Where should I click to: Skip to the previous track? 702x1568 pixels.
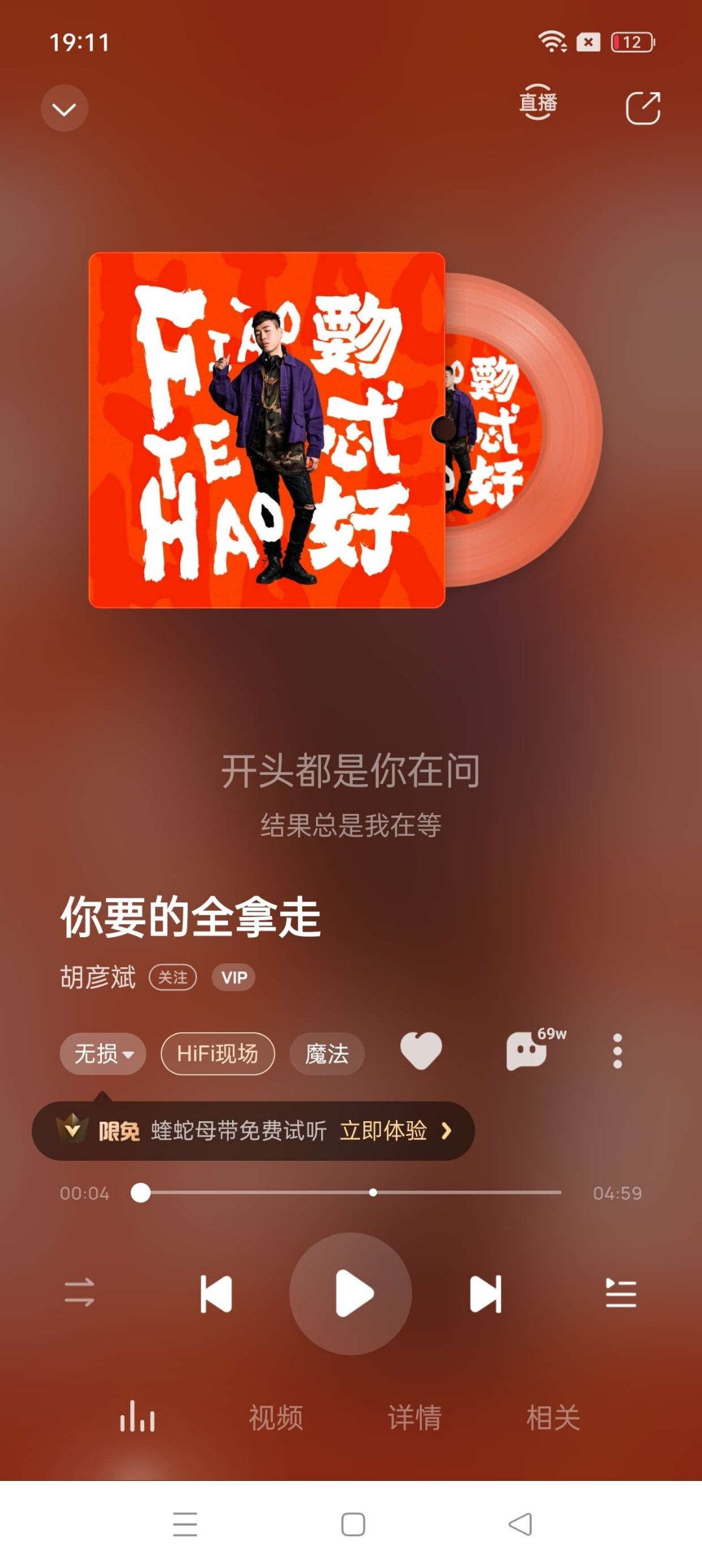[216, 1294]
